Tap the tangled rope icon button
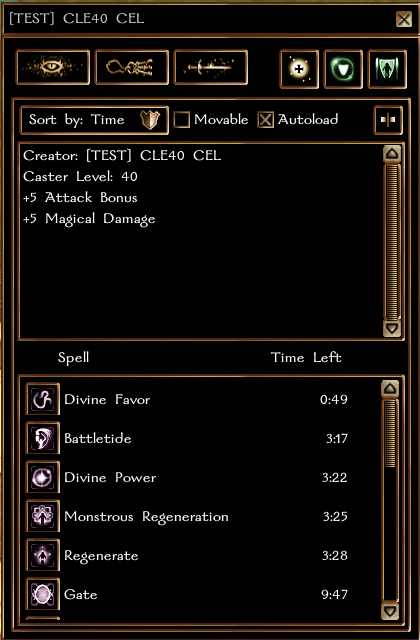The width and height of the screenshot is (420, 640). (x=131, y=67)
